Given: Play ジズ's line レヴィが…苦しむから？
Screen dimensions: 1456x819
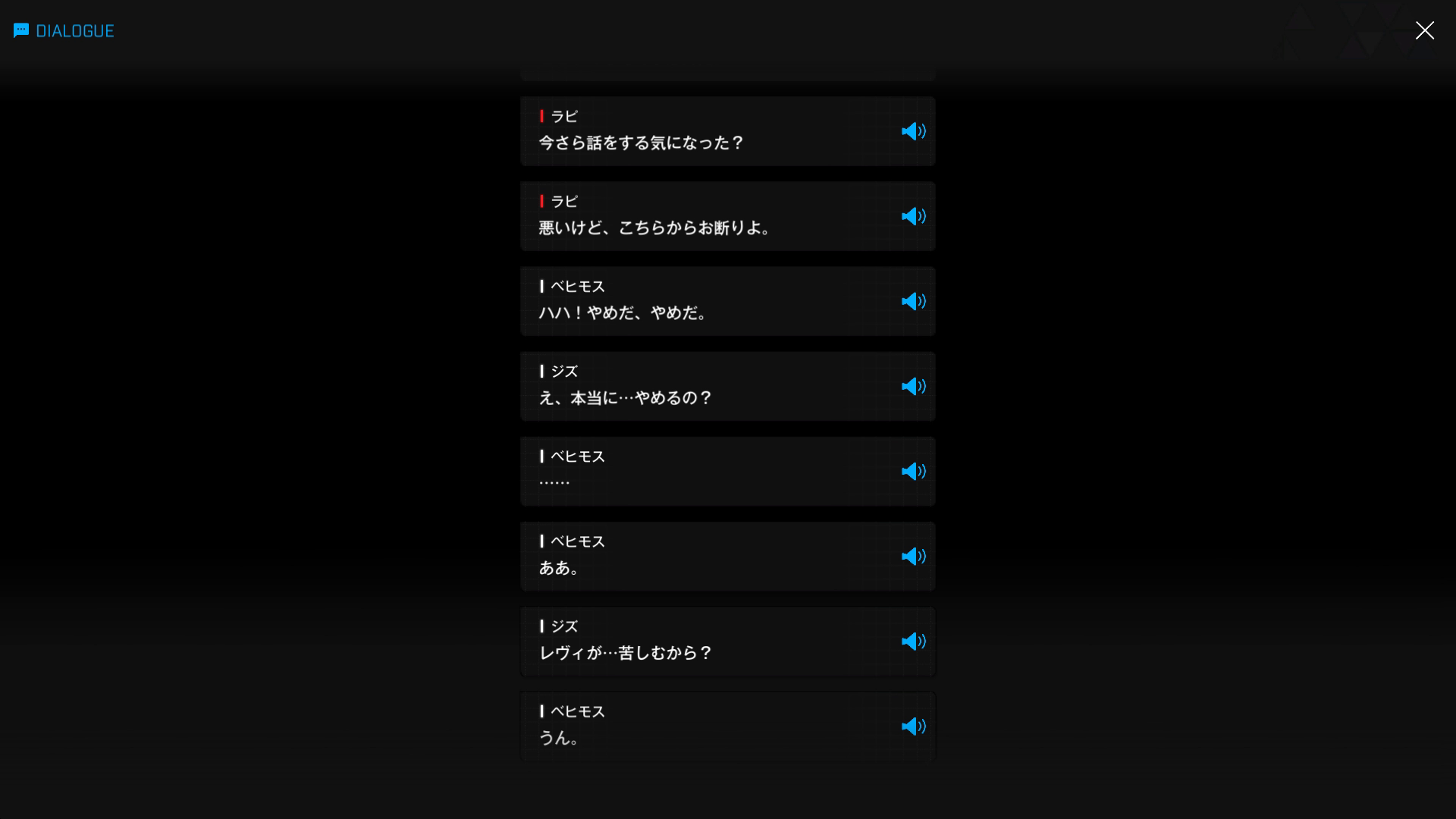Looking at the screenshot, I should click(913, 641).
